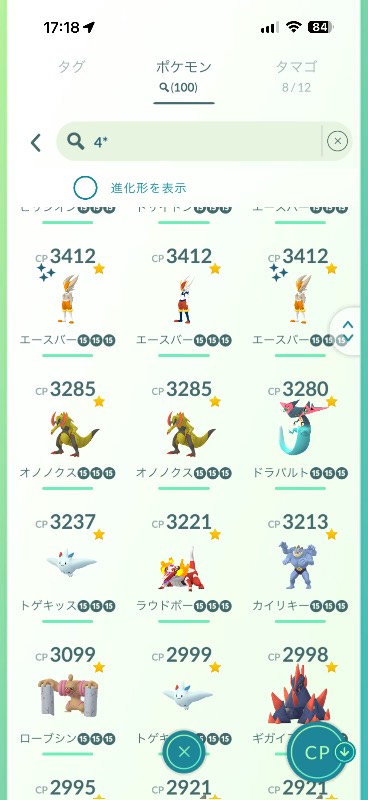Screen dimensions: 368x800
Task: Tap the search field containing 4*
Action: [189, 141]
